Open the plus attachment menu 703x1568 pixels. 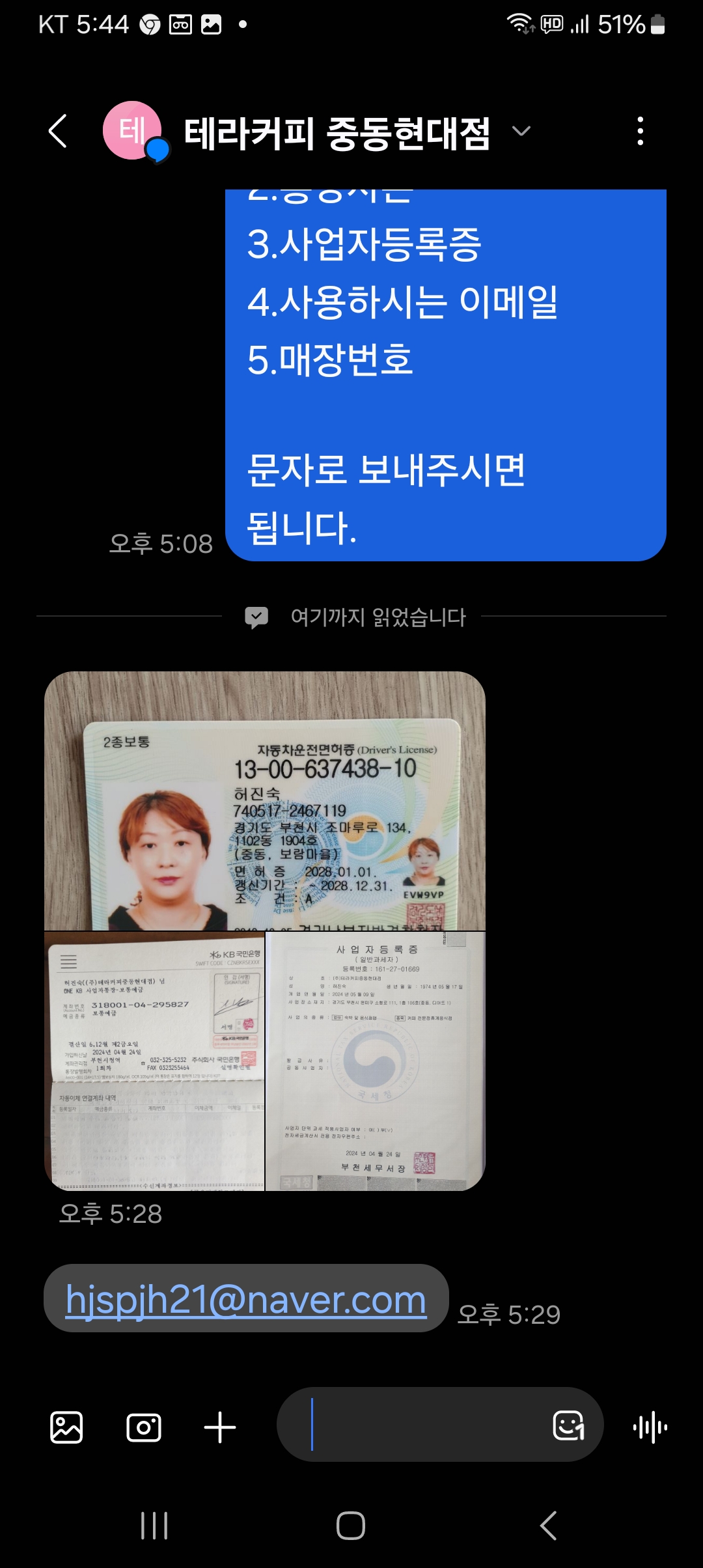tap(220, 1428)
